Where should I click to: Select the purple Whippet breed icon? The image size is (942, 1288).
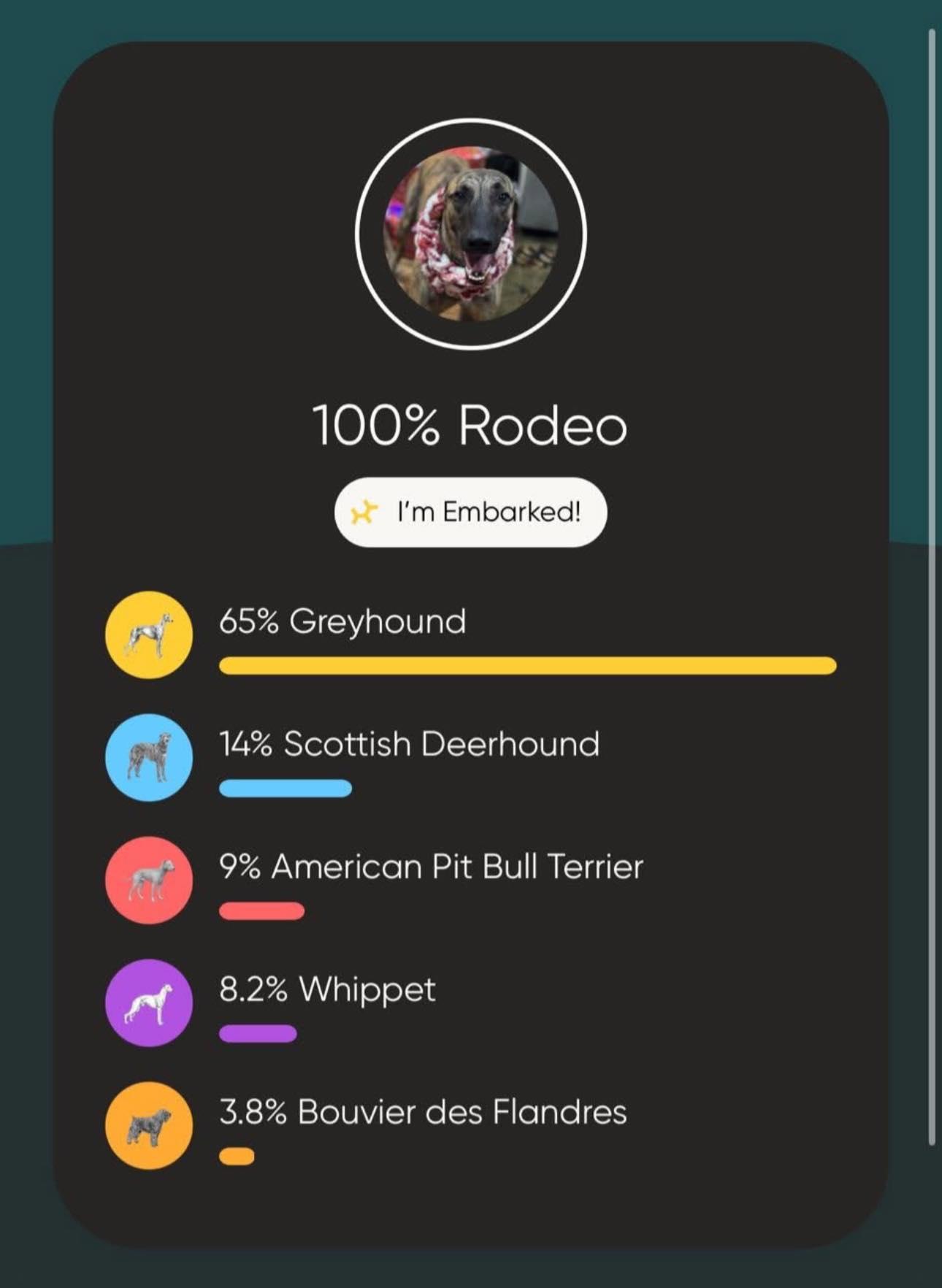(148, 1003)
